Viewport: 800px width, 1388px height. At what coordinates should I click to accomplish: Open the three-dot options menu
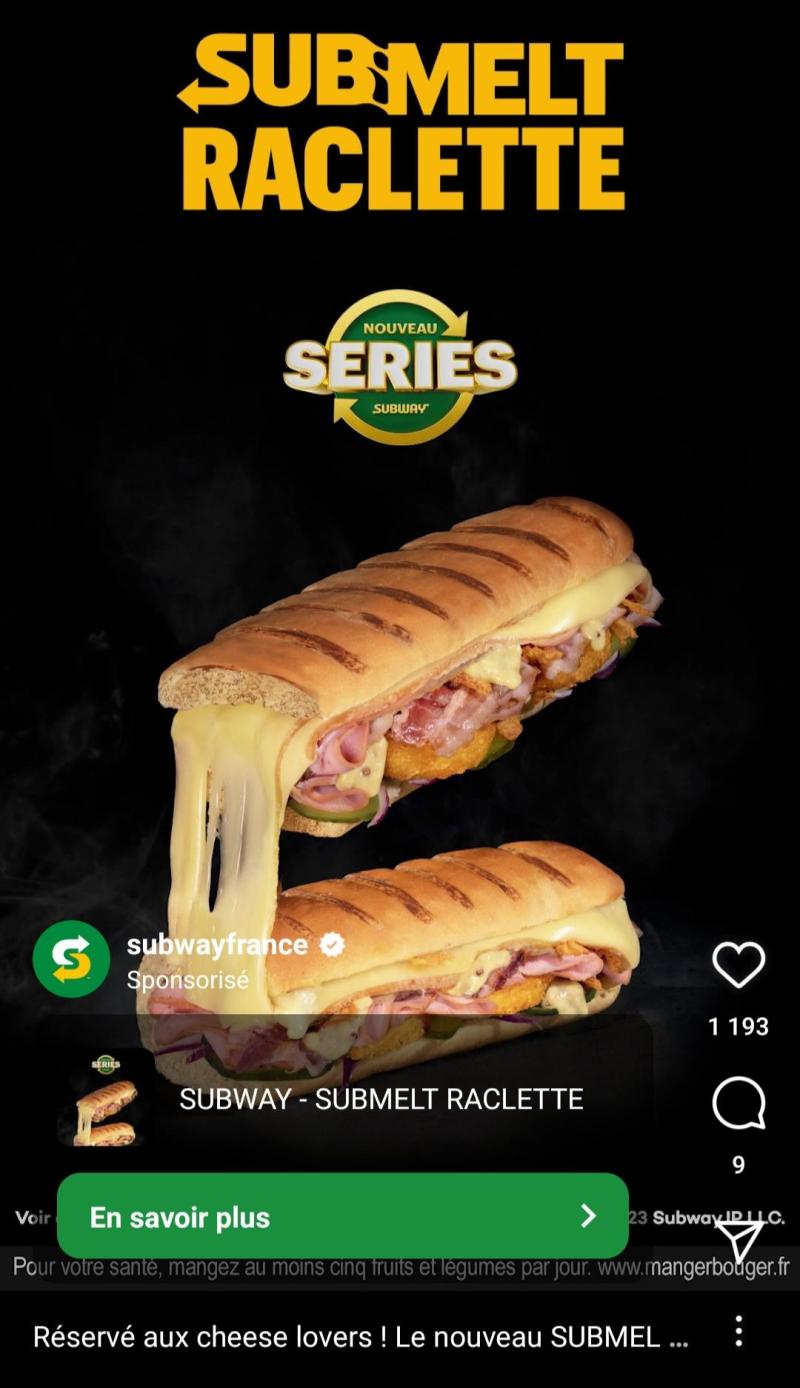click(x=738, y=1331)
